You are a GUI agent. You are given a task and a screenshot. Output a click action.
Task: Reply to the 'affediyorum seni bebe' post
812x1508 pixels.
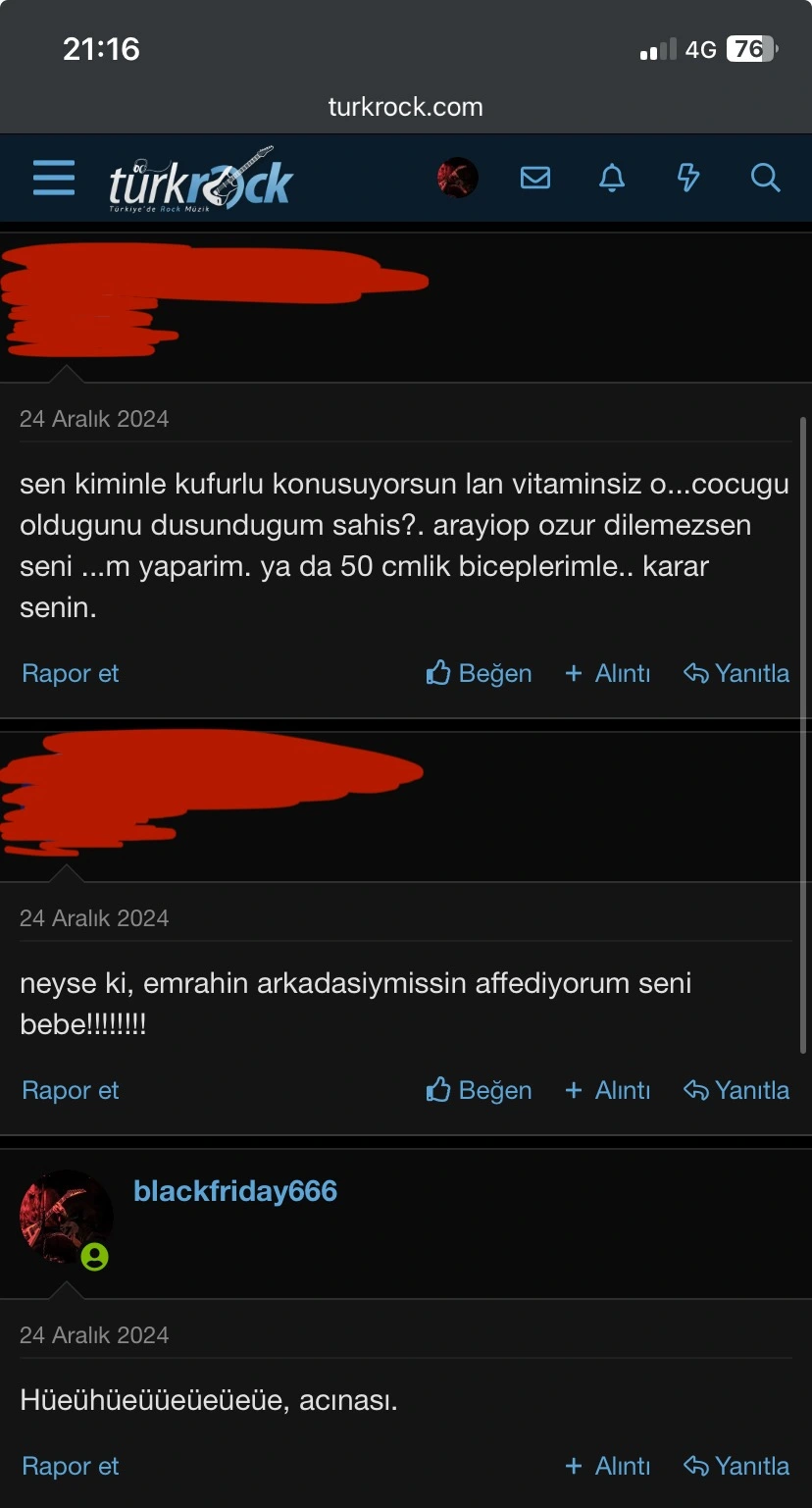[736, 1090]
